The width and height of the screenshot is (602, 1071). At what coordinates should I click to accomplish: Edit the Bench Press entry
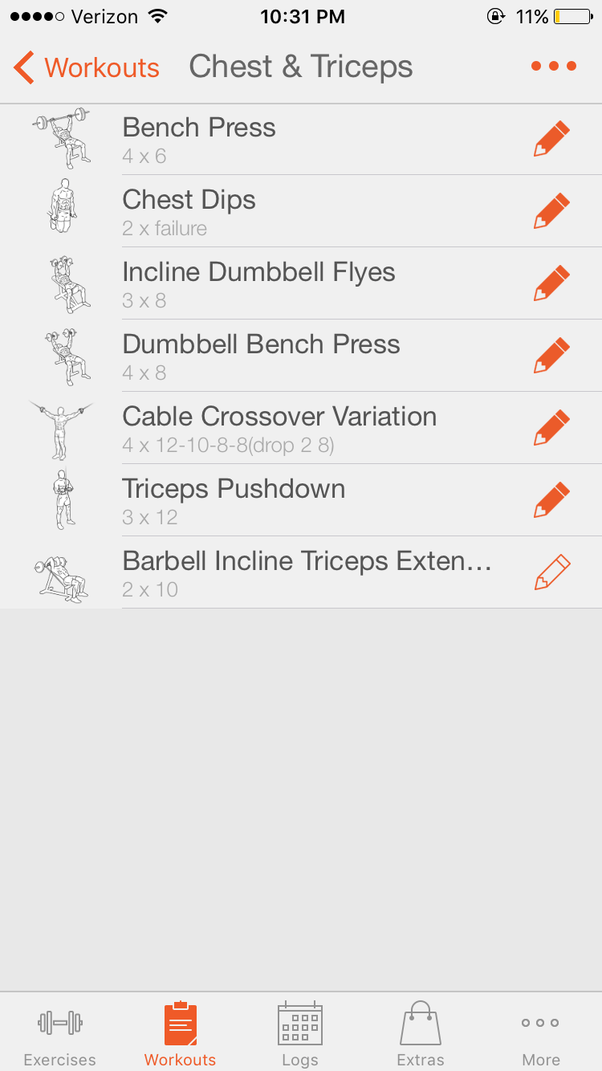[551, 140]
